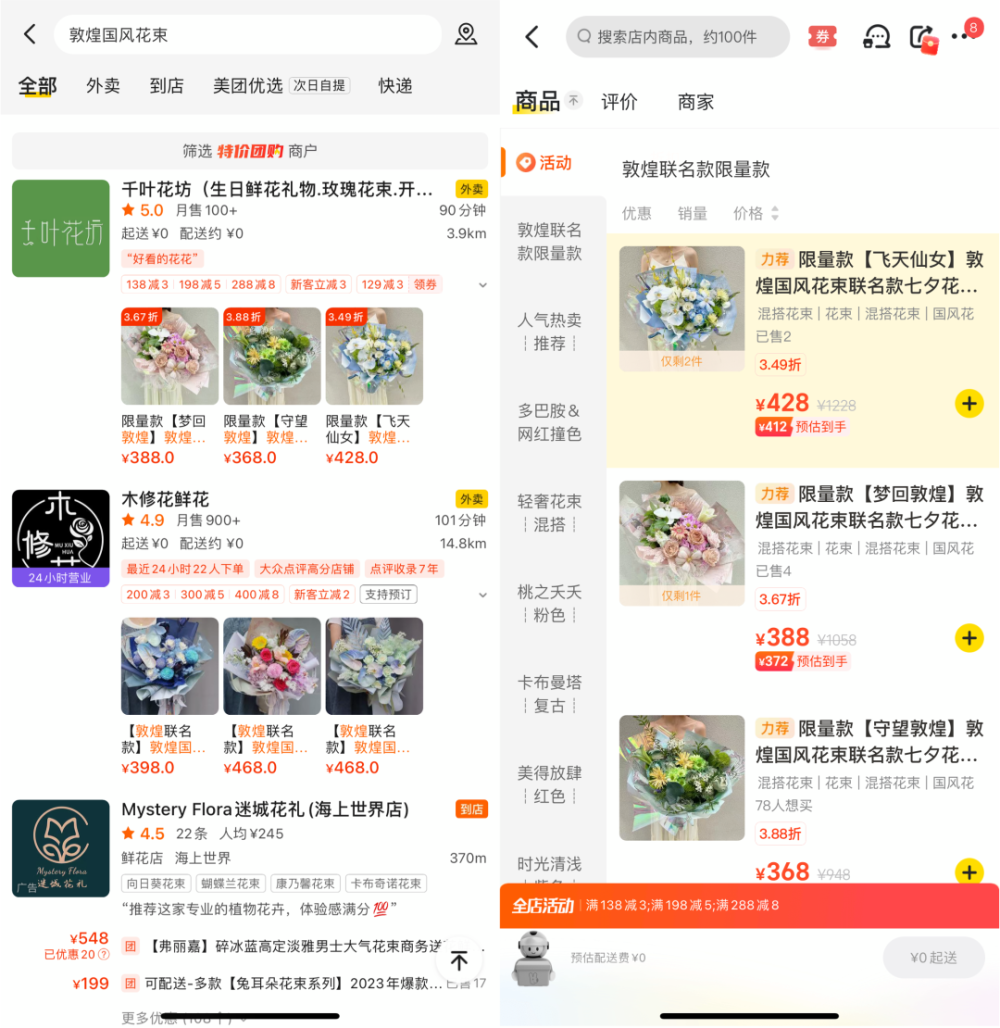This screenshot has width=1000, height=1028.
Task: Select the 快递 tab
Action: pos(395,86)
